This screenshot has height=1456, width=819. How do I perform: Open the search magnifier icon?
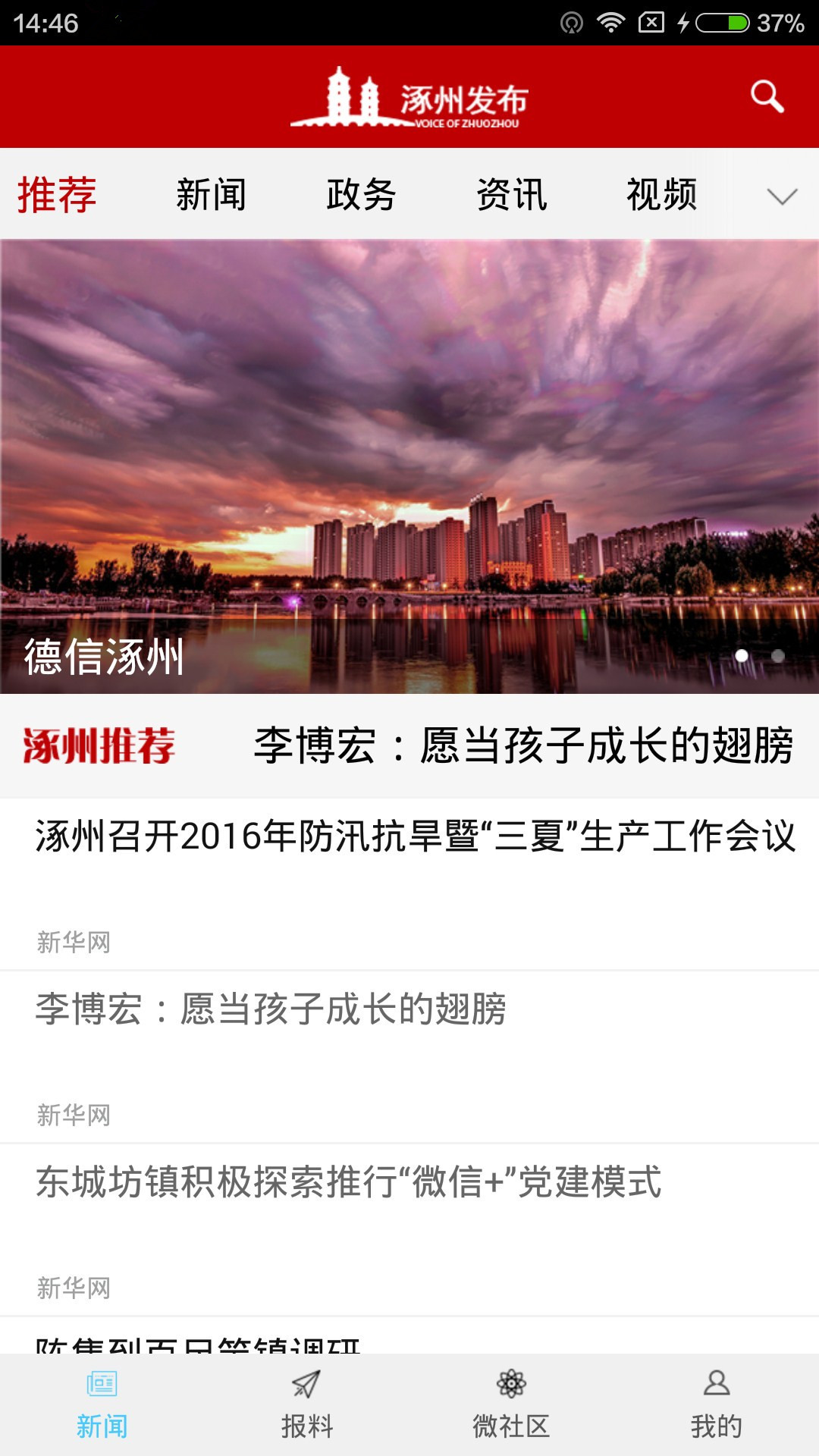(767, 97)
